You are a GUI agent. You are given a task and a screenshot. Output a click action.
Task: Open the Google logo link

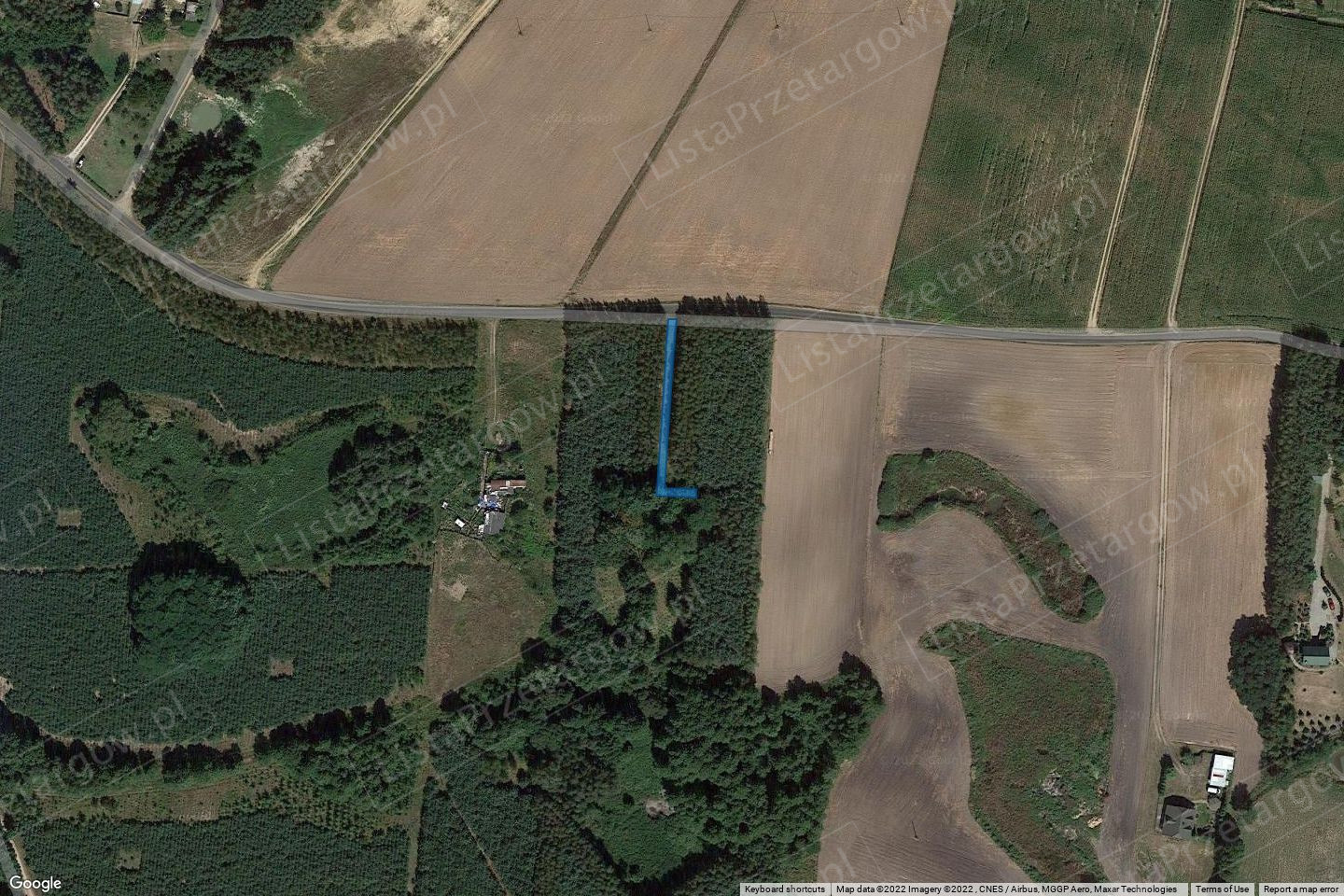point(36,883)
